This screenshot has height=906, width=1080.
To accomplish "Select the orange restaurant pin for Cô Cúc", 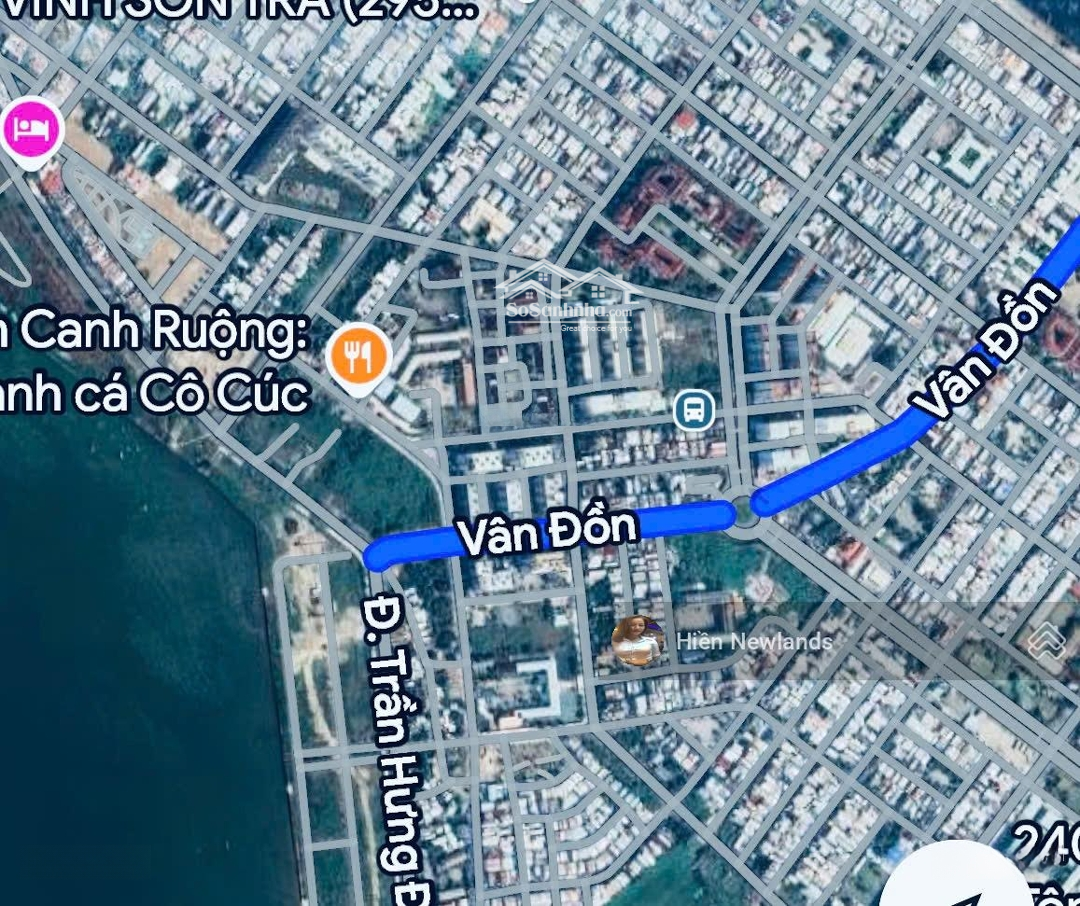I will pos(359,355).
